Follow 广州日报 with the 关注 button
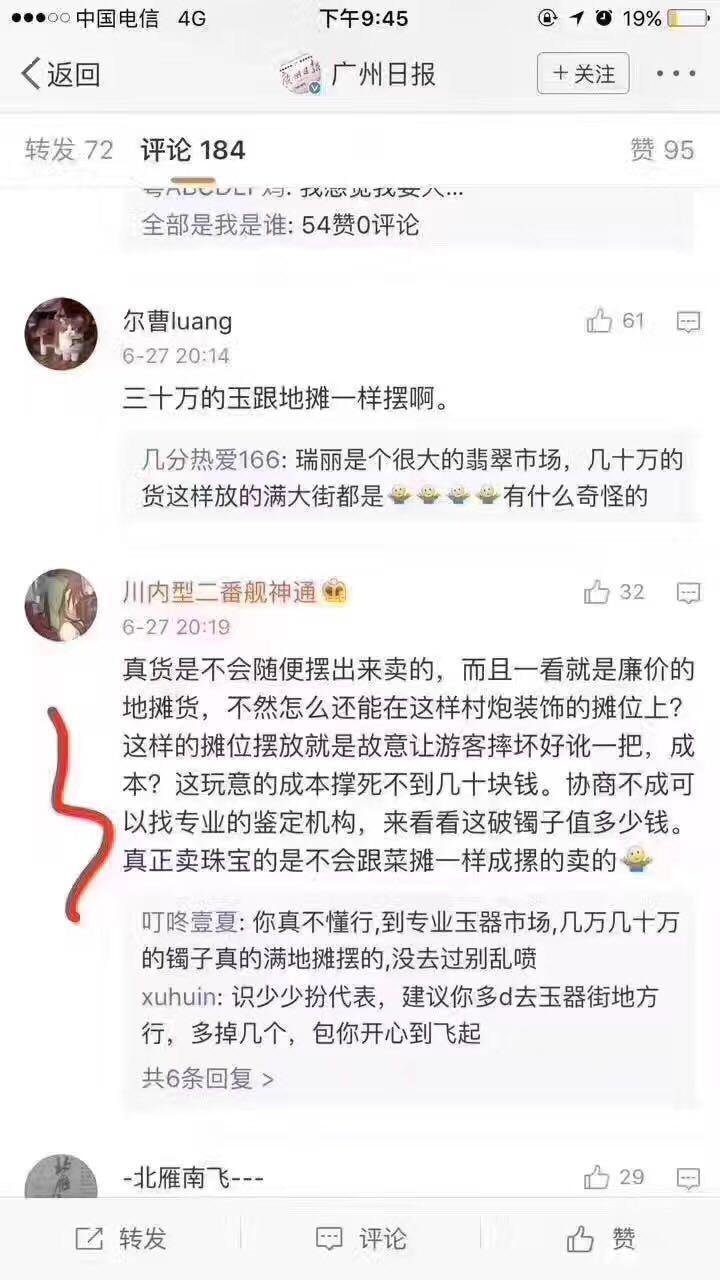This screenshot has width=720, height=1280. pos(583,74)
